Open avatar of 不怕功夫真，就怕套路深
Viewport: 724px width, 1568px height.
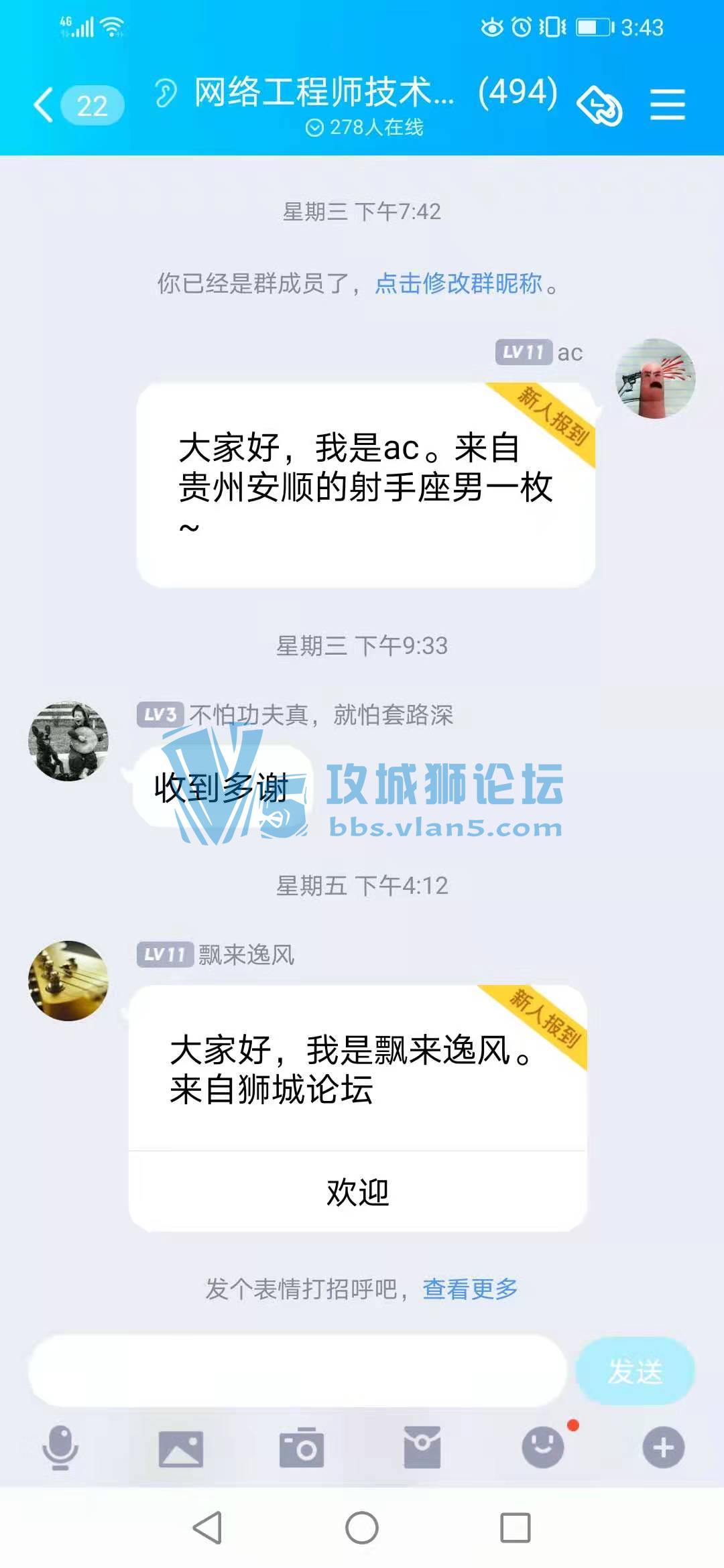(x=68, y=741)
